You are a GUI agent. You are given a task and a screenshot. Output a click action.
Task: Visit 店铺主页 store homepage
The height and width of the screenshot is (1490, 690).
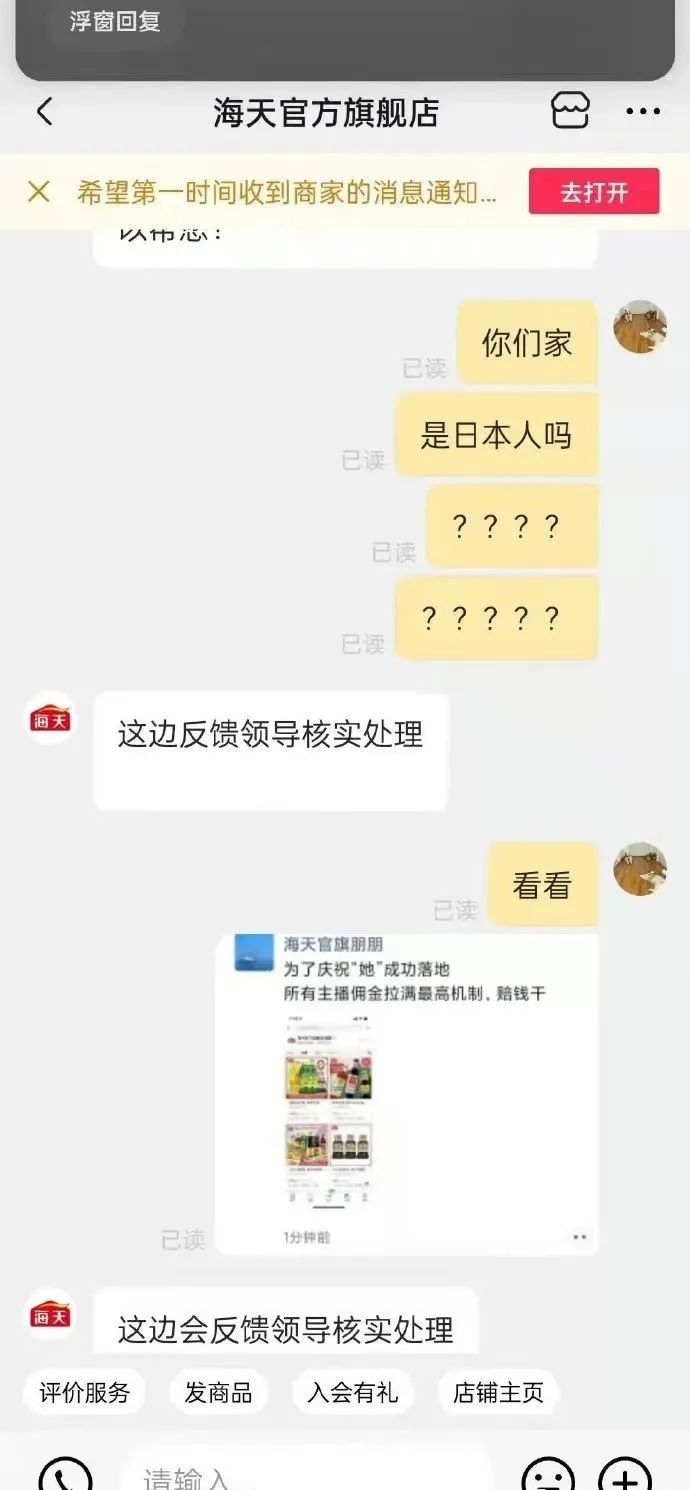pos(498,1392)
